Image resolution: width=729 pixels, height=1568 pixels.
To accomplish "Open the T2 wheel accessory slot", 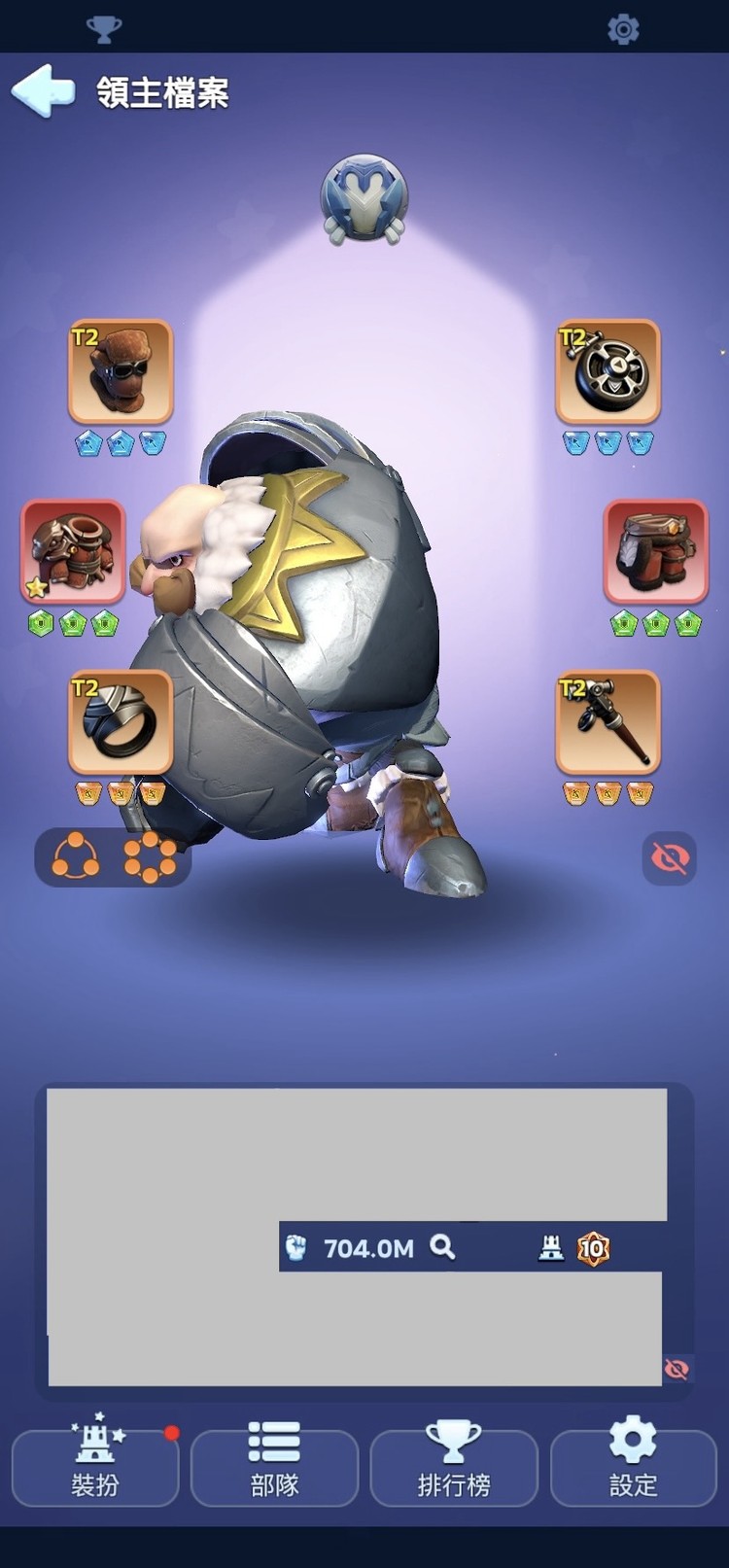I will click(607, 371).
